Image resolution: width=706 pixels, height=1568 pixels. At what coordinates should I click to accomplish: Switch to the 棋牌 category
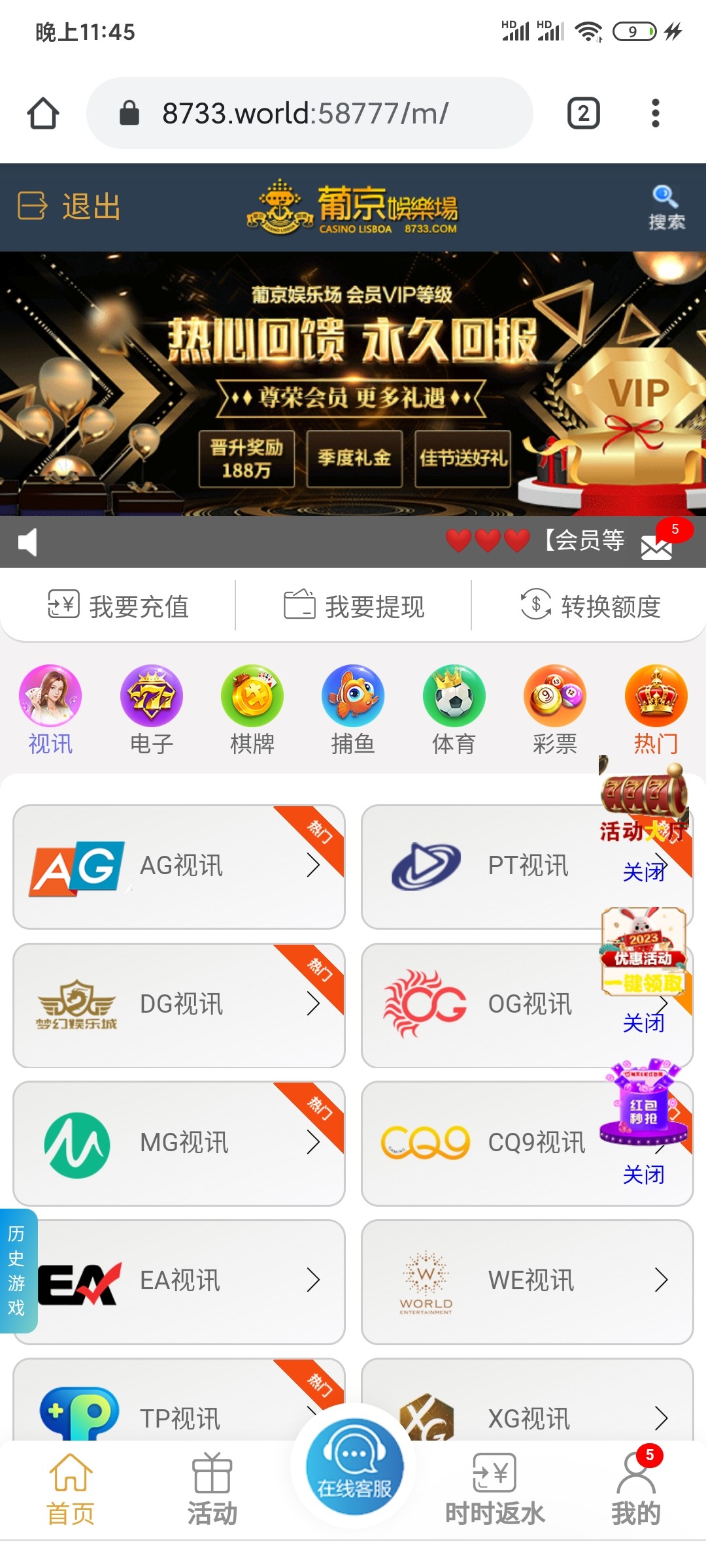[x=252, y=710]
